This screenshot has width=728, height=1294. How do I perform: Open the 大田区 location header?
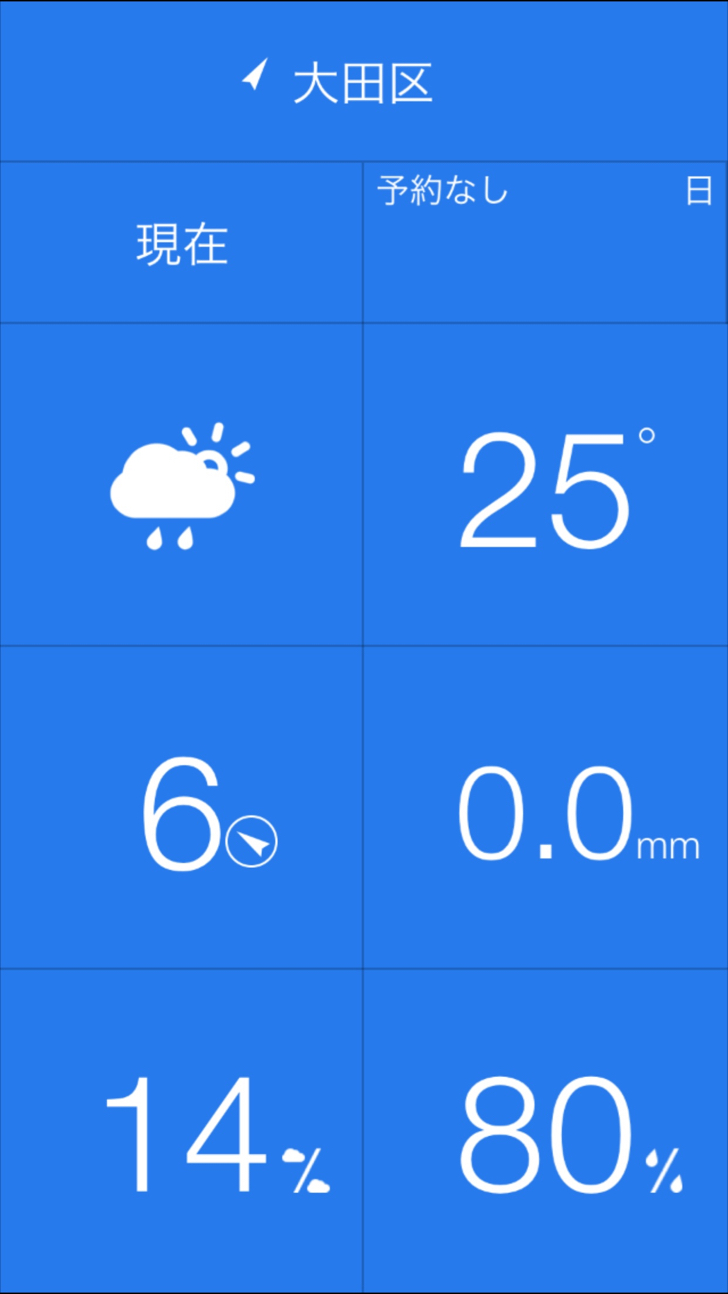click(x=364, y=81)
